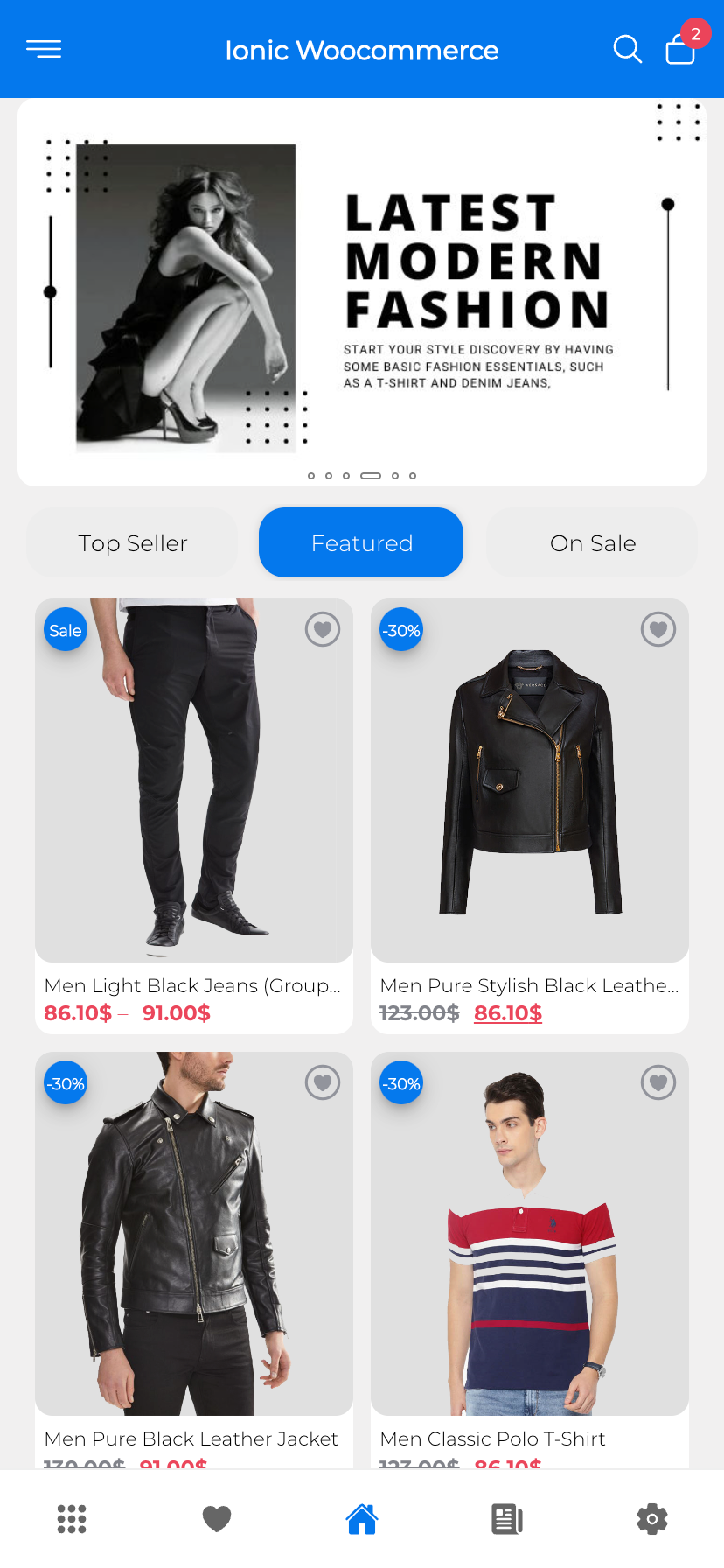The height and width of the screenshot is (1568, 724).
Task: Open the news articles tab
Action: click(507, 1519)
